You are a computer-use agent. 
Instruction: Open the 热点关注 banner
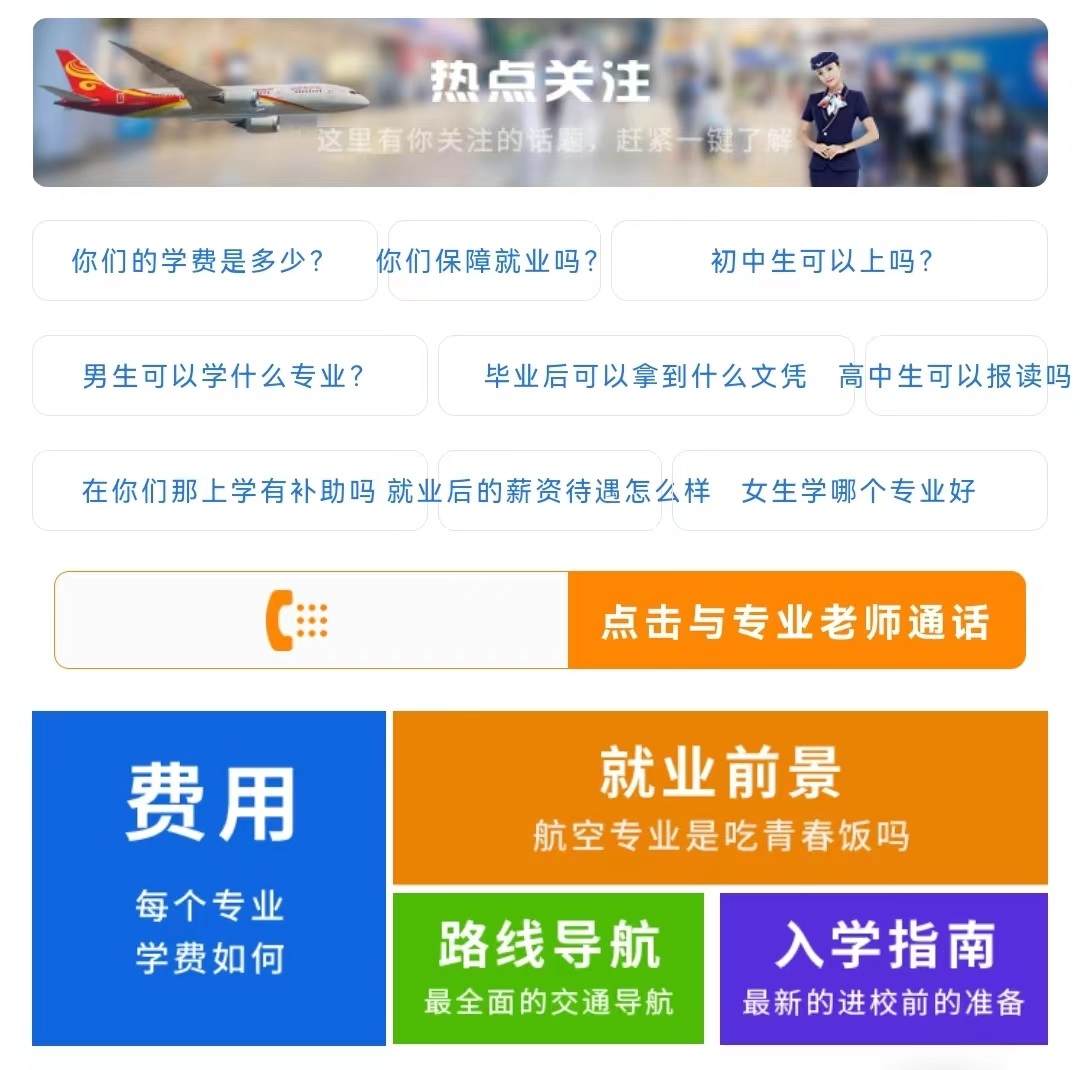(540, 103)
